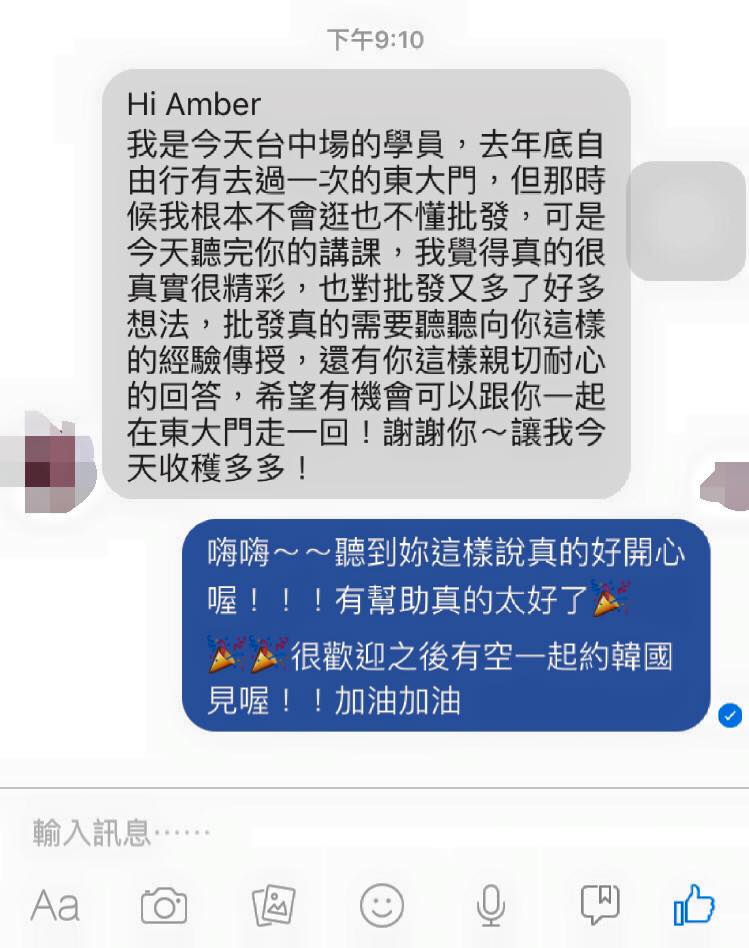This screenshot has height=948, width=749.
Task: Tap the 輸入訊息 message input field
Action: 374,833
